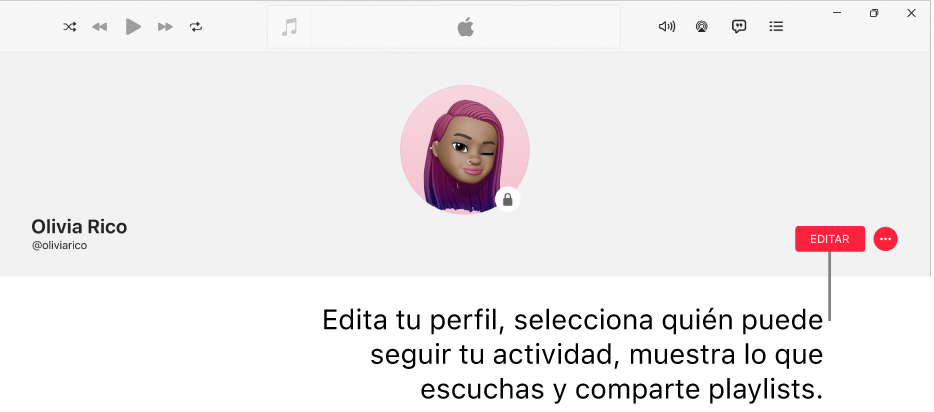Toggle repeat mode
The width and height of the screenshot is (934, 412).
point(196,27)
